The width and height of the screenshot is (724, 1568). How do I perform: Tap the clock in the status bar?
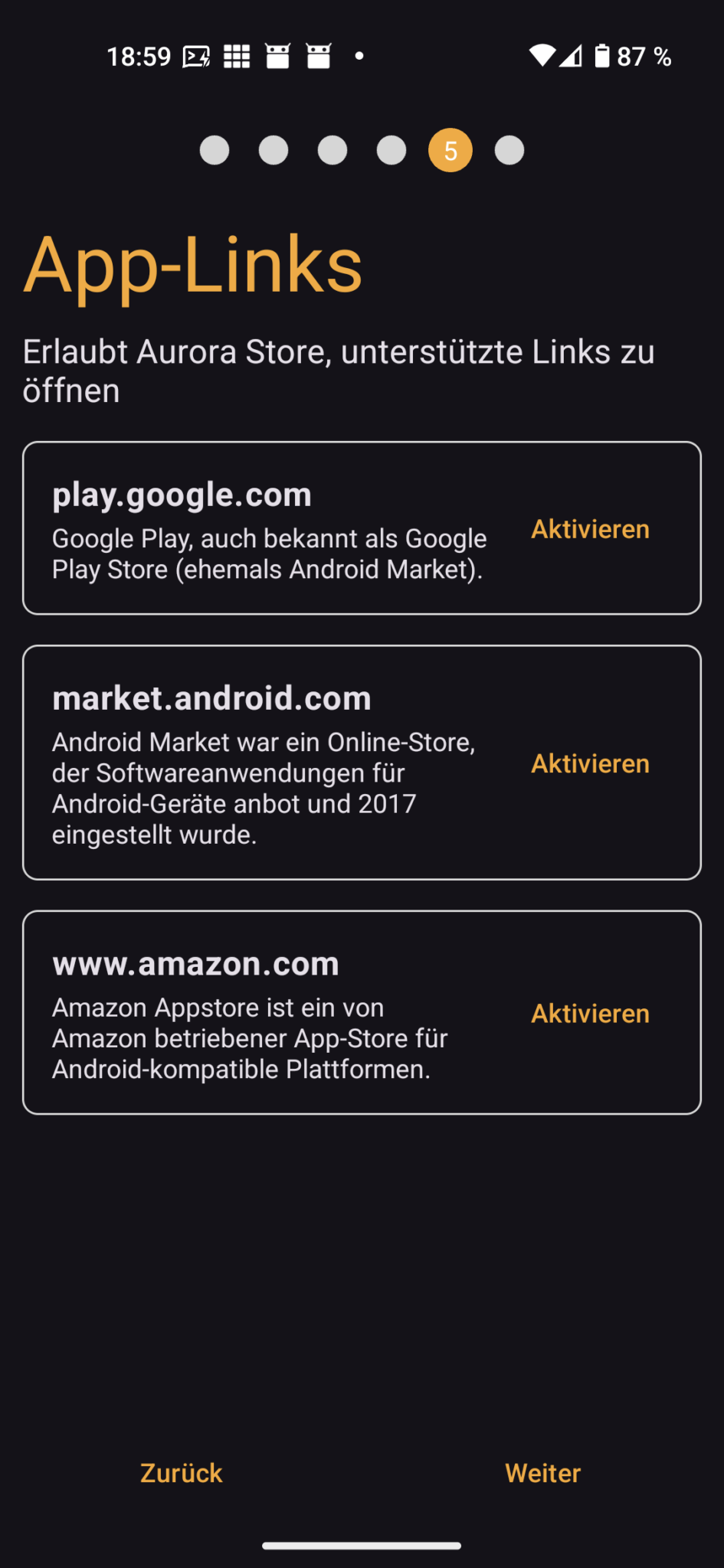coord(141,55)
